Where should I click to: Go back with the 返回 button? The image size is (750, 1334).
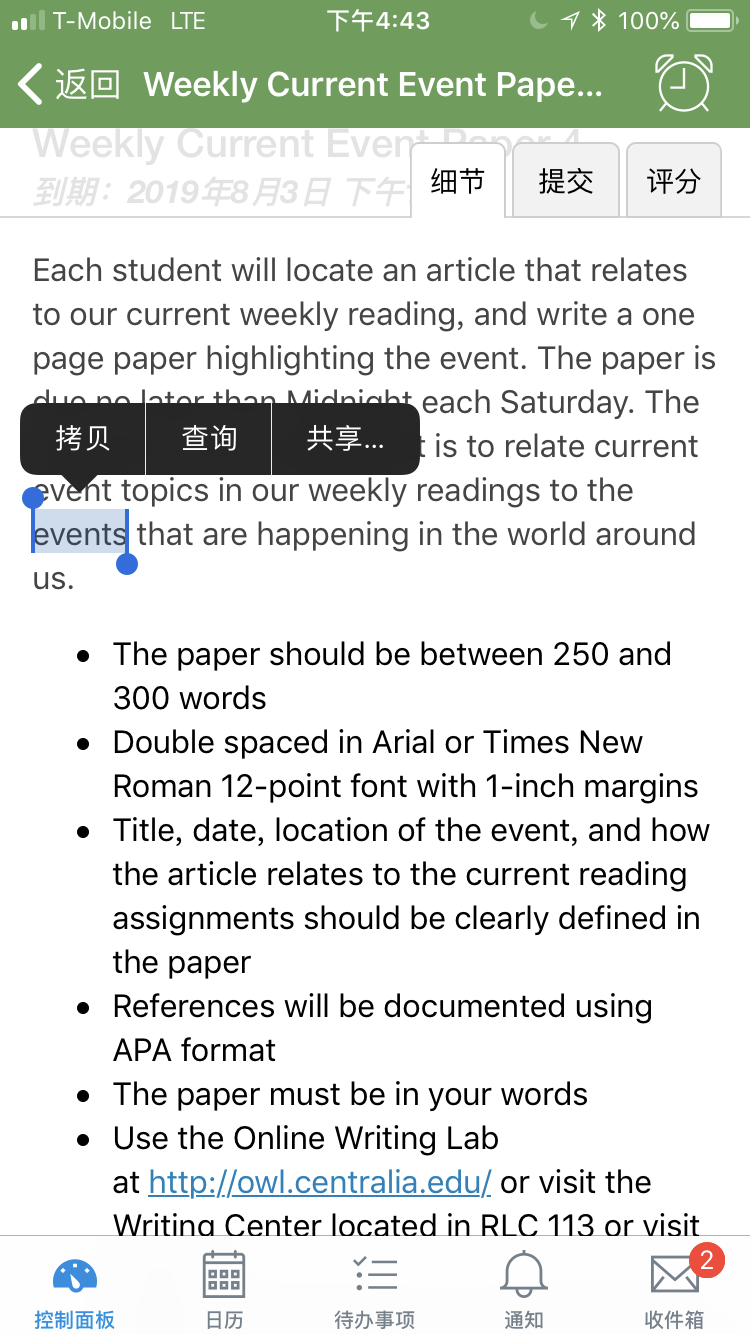click(x=70, y=84)
